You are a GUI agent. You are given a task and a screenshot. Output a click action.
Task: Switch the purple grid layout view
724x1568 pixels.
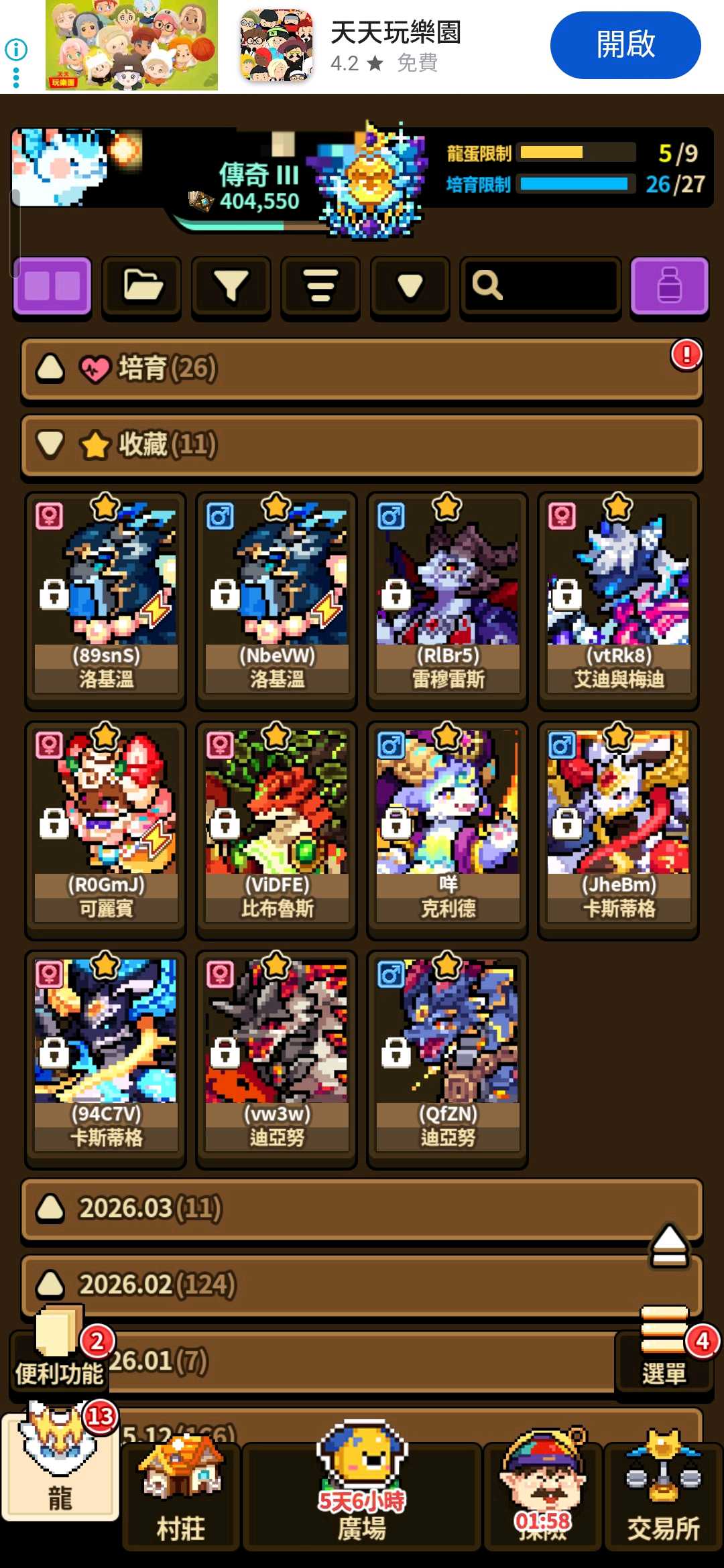coord(52,286)
